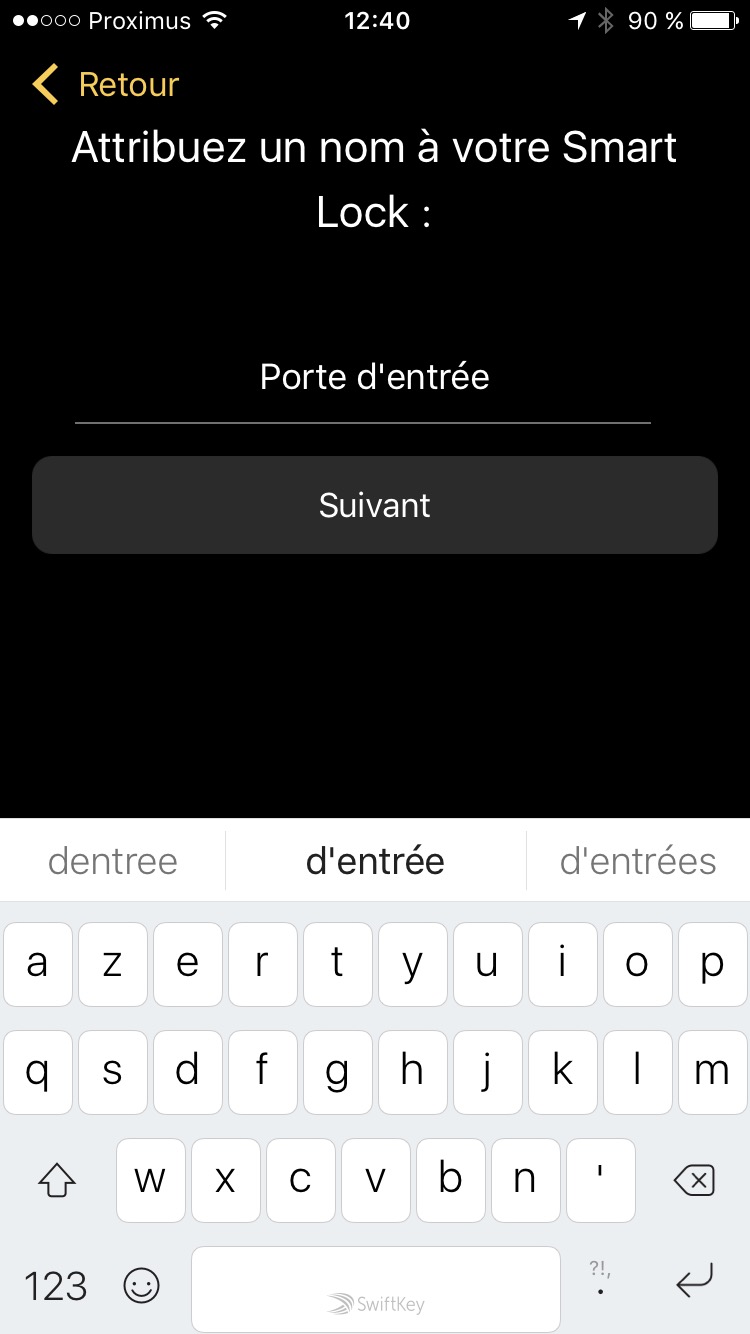Viewport: 750px width, 1334px height.
Task: Tap the shift key
Action: [x=57, y=1181]
